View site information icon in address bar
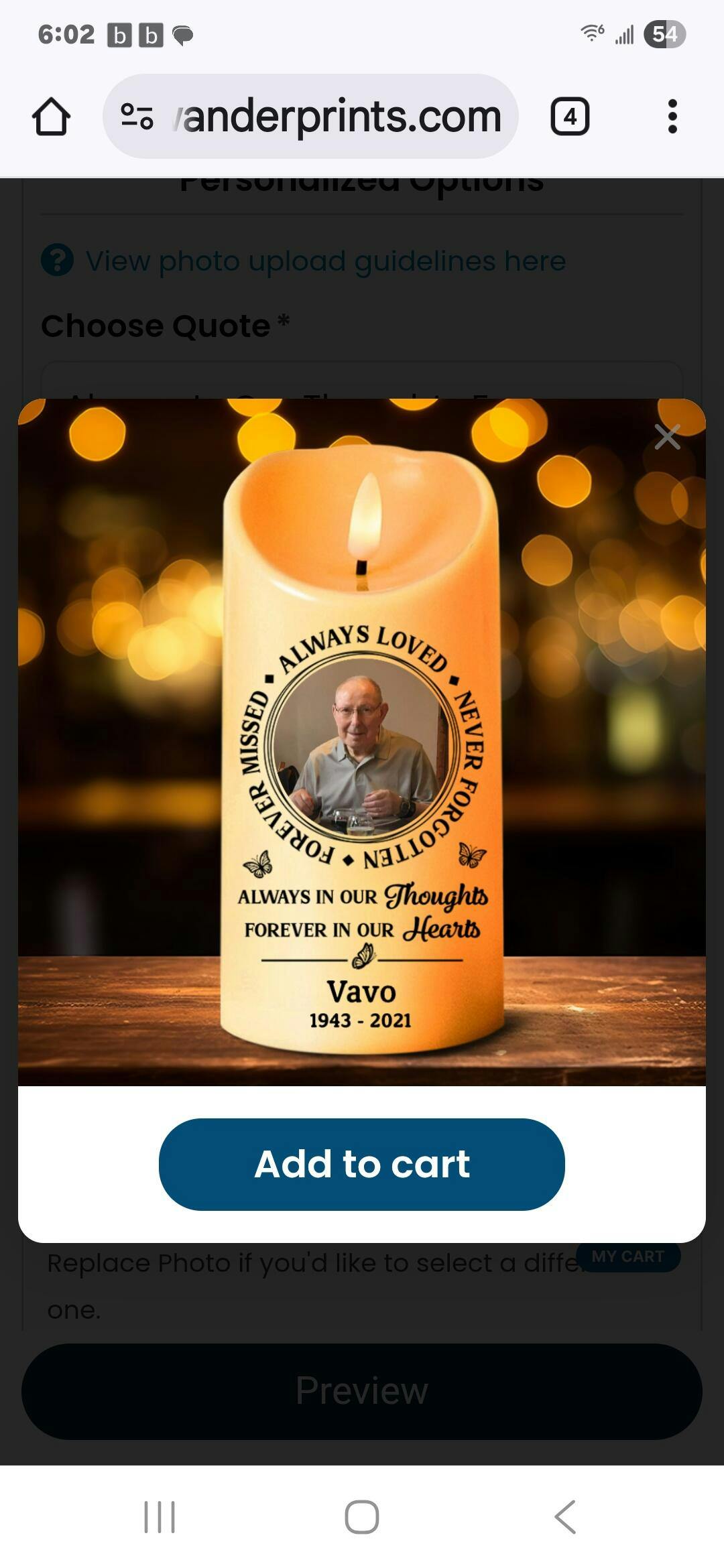This screenshot has width=724, height=1568. click(x=137, y=117)
